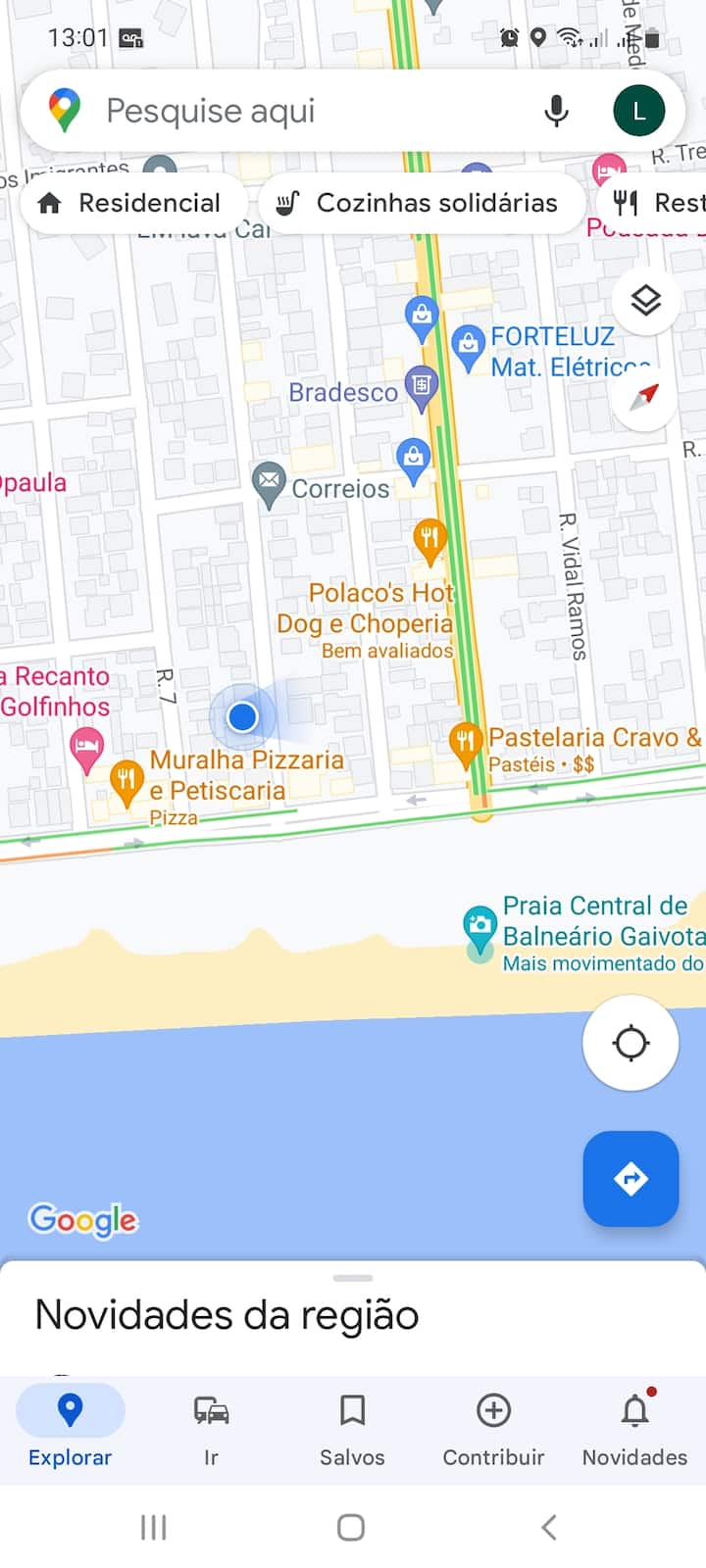Center the map on my location

coord(630,1043)
